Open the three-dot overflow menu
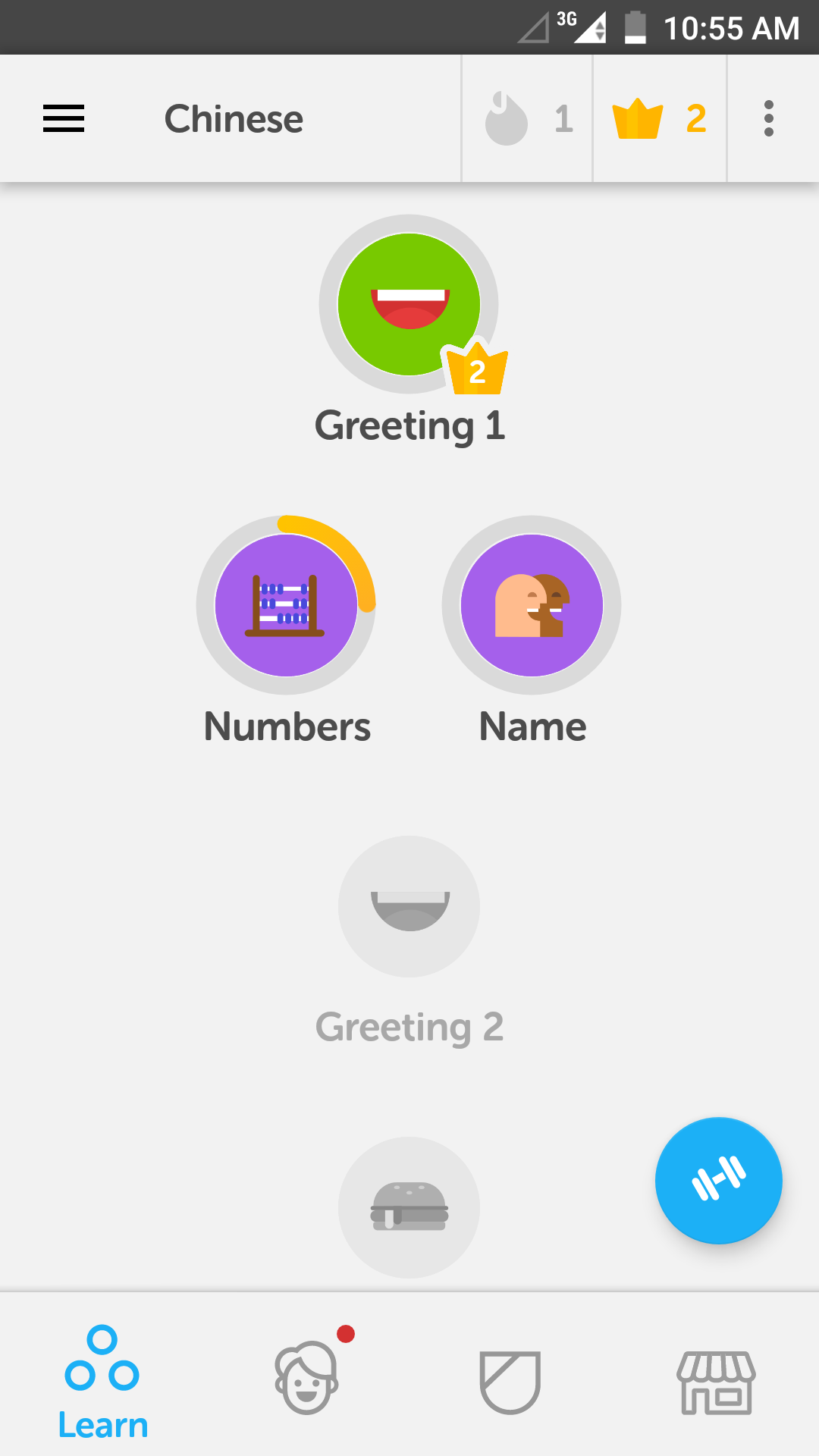Image resolution: width=819 pixels, height=1456 pixels. [769, 119]
